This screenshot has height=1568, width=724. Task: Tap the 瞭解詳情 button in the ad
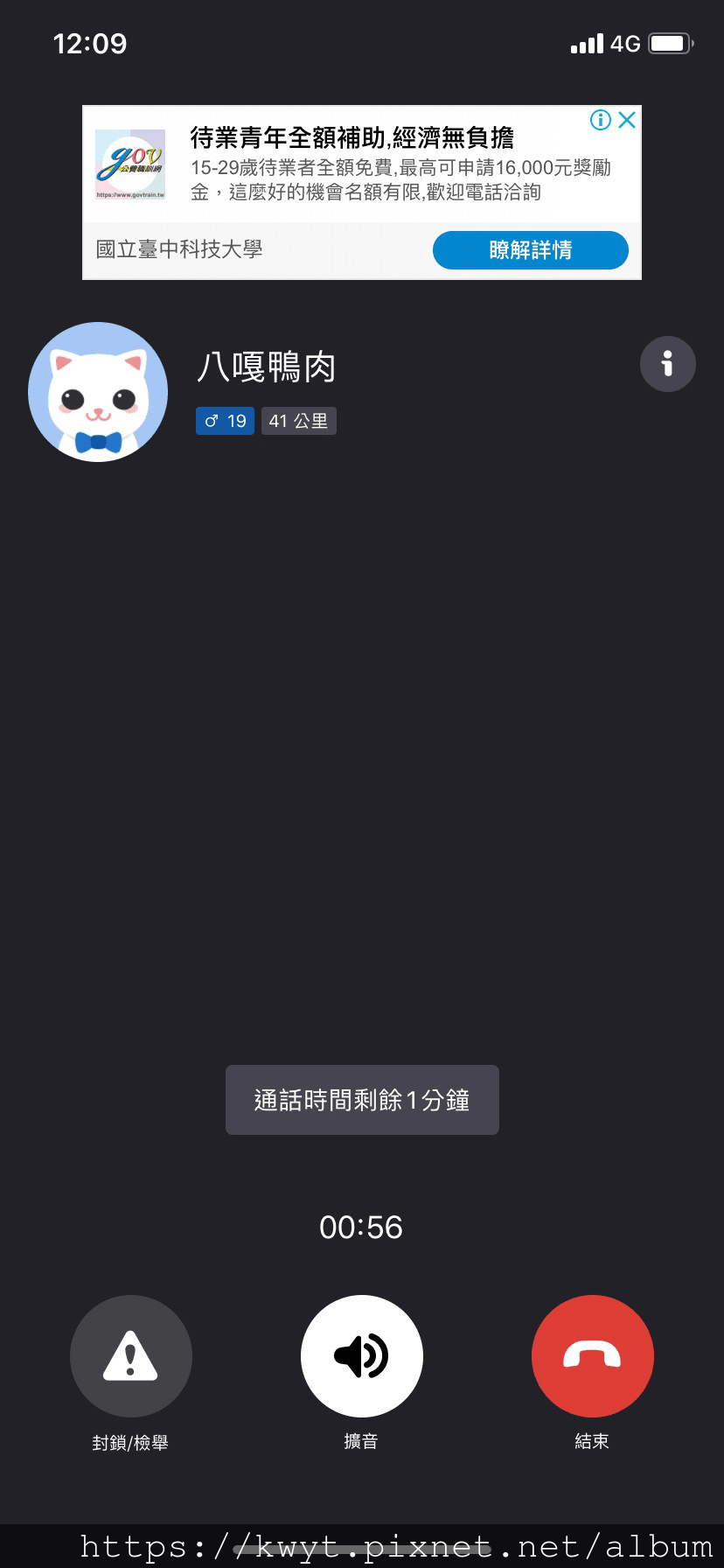(530, 250)
